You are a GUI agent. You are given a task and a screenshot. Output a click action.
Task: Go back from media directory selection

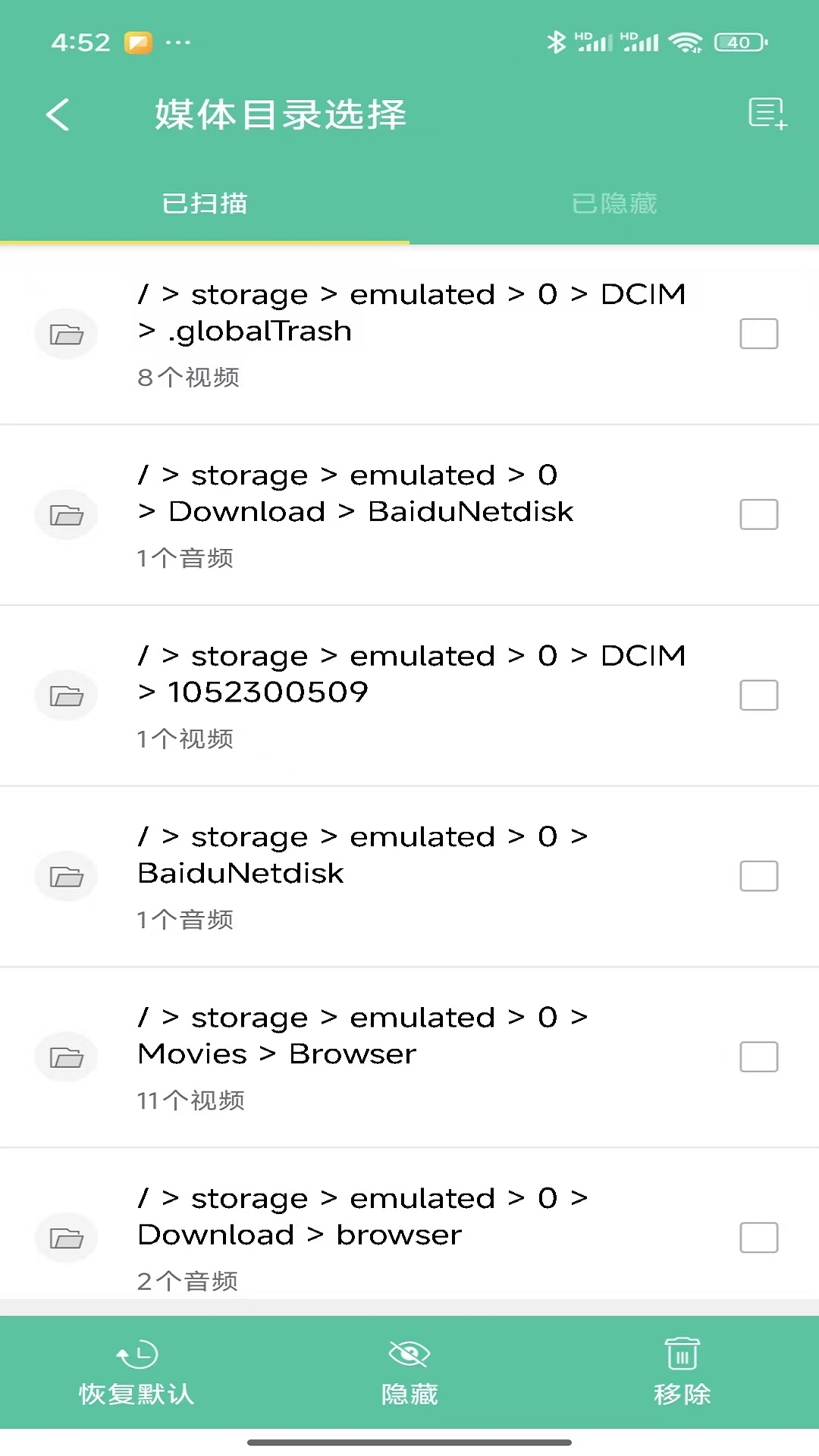(58, 115)
